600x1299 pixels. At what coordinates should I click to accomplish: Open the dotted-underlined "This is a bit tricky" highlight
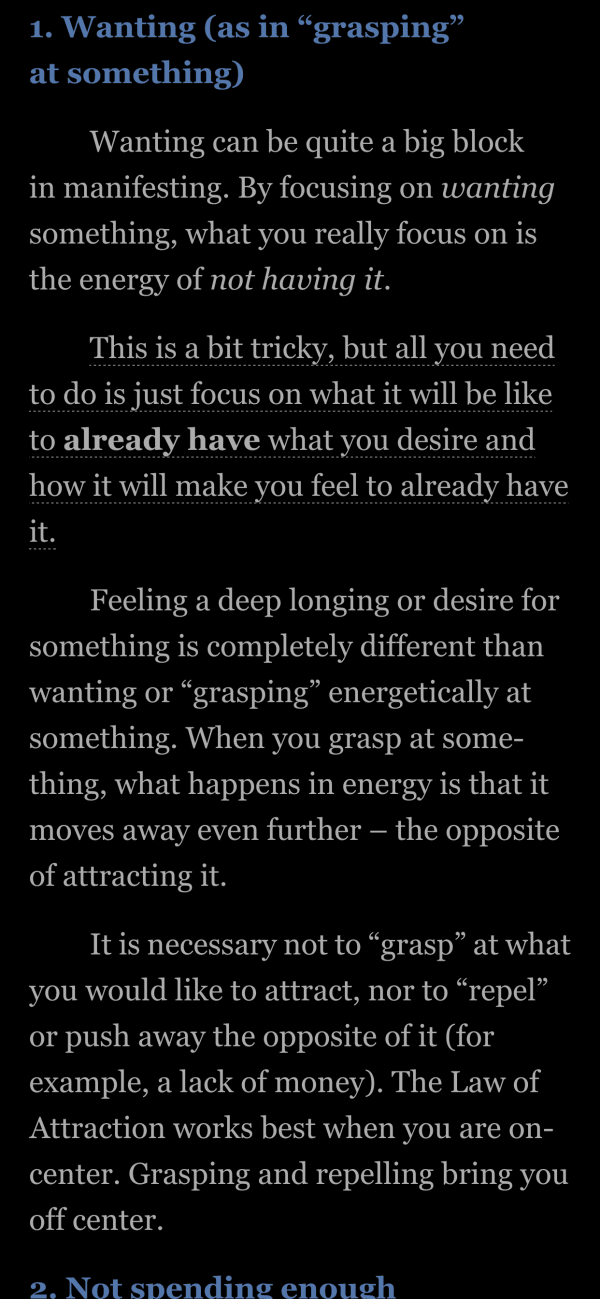pos(299,441)
